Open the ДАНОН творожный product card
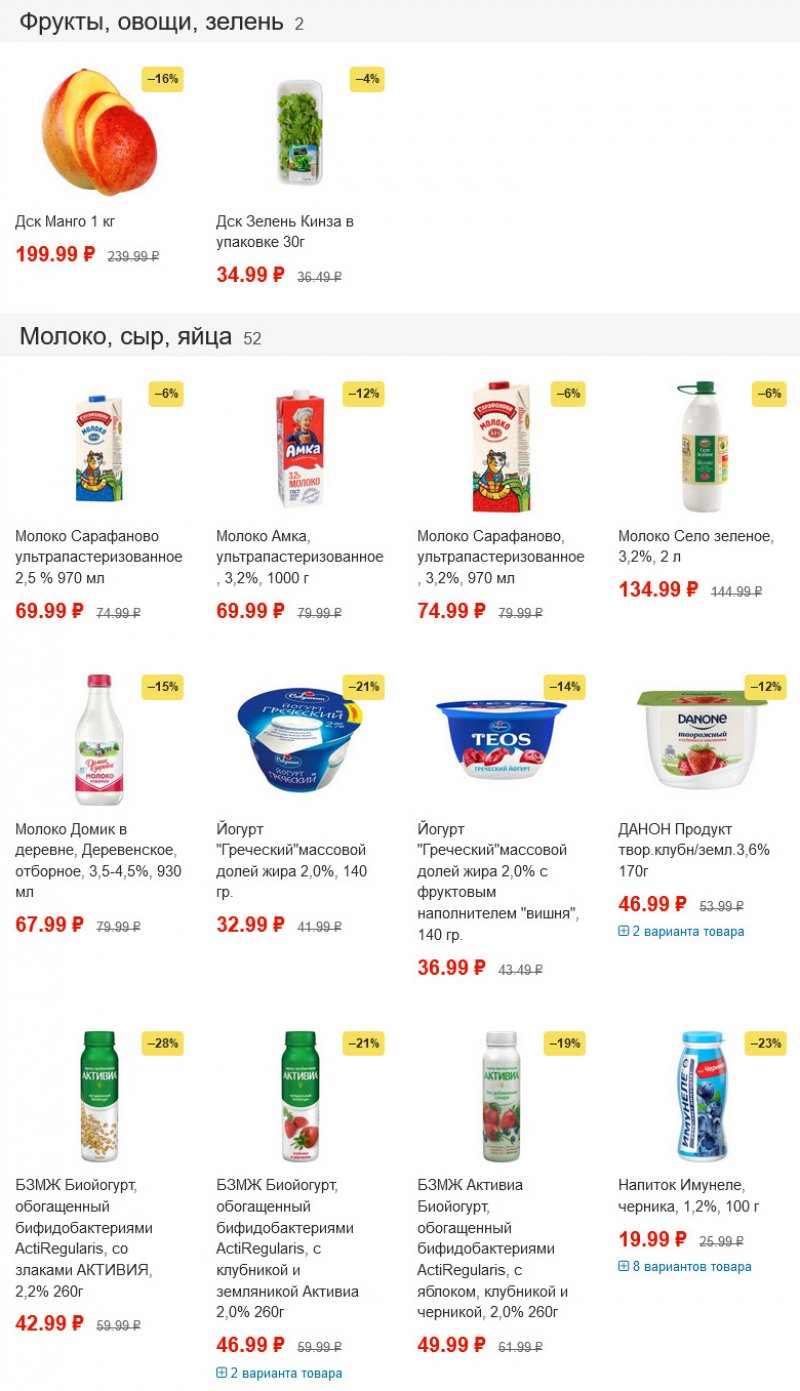 [x=694, y=850]
